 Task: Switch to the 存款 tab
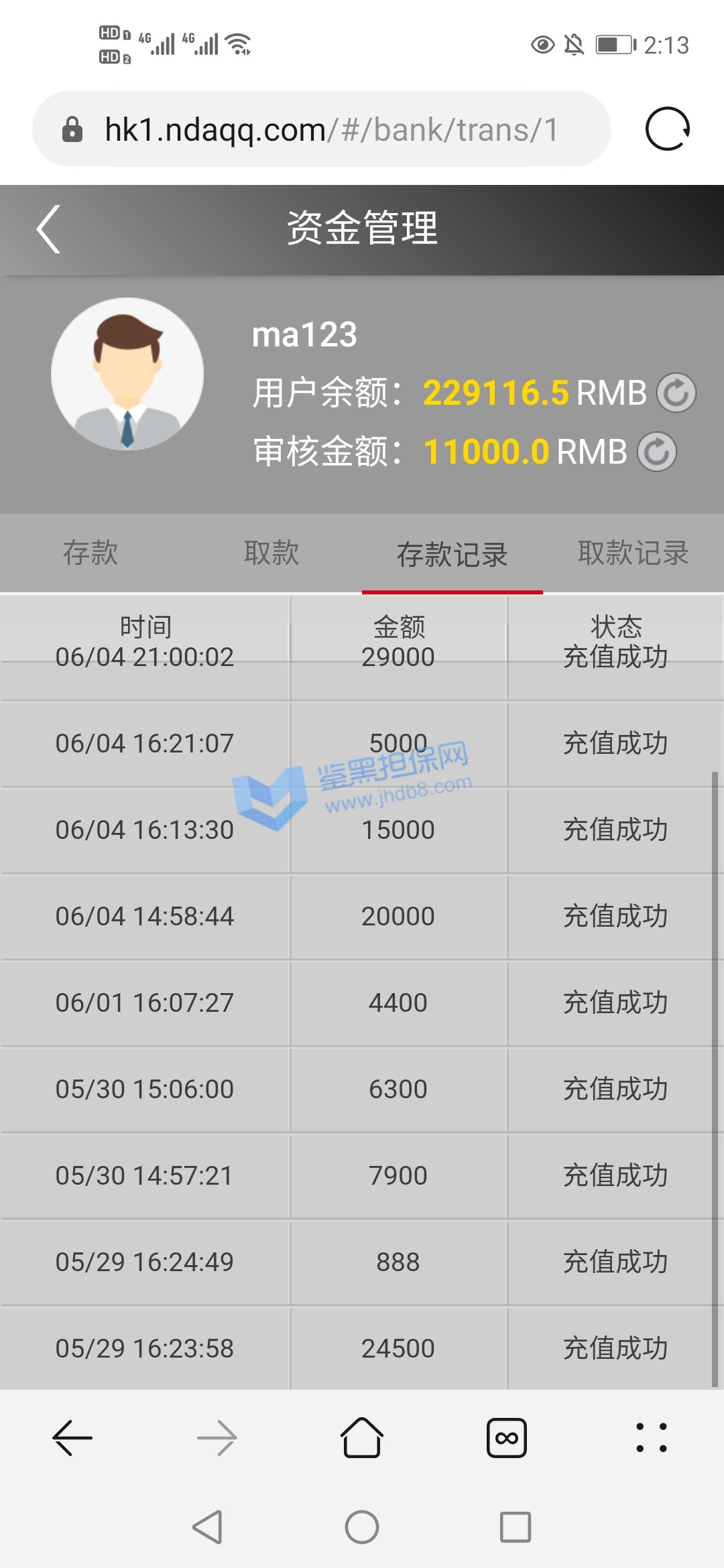coord(90,553)
